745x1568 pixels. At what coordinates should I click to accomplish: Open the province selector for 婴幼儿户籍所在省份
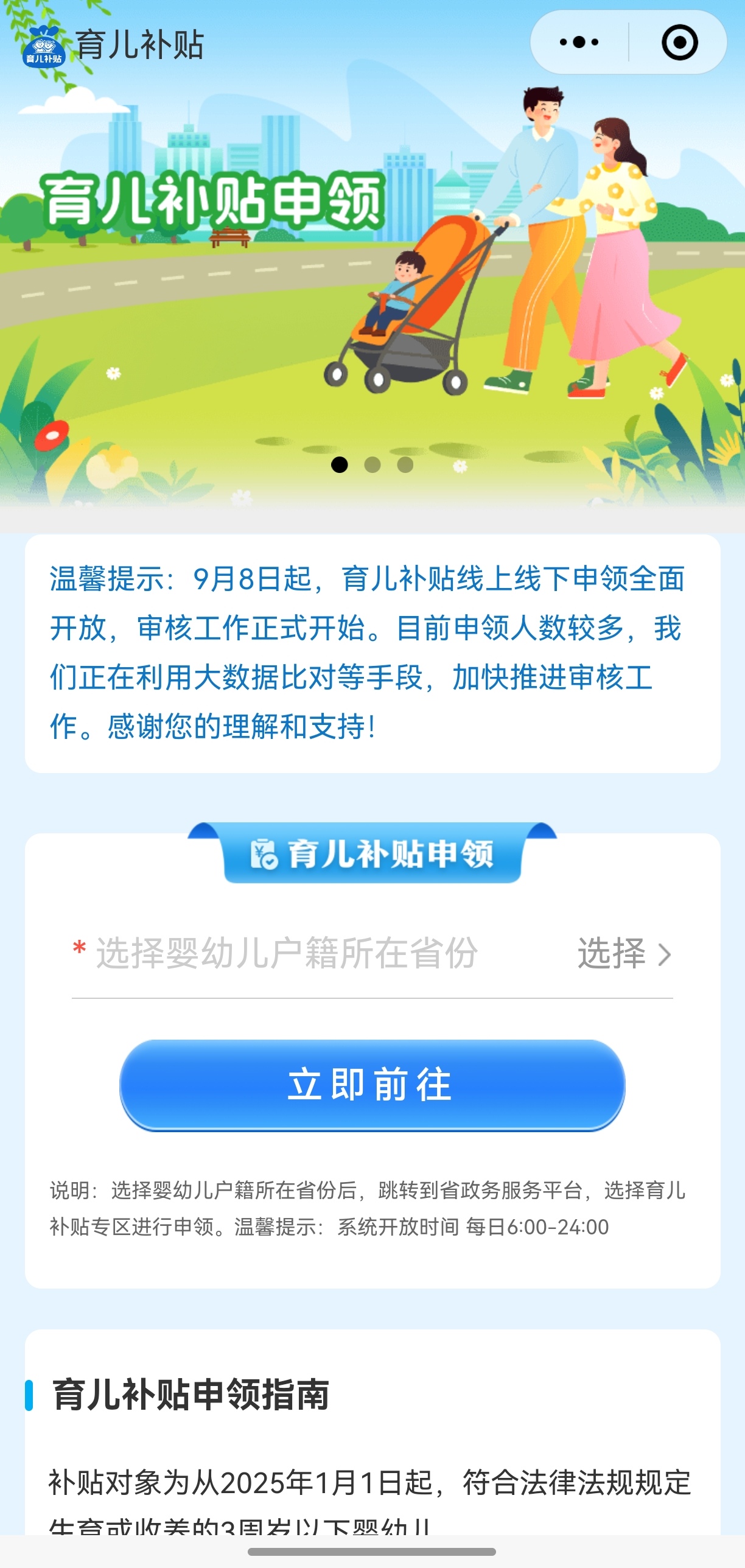click(624, 954)
